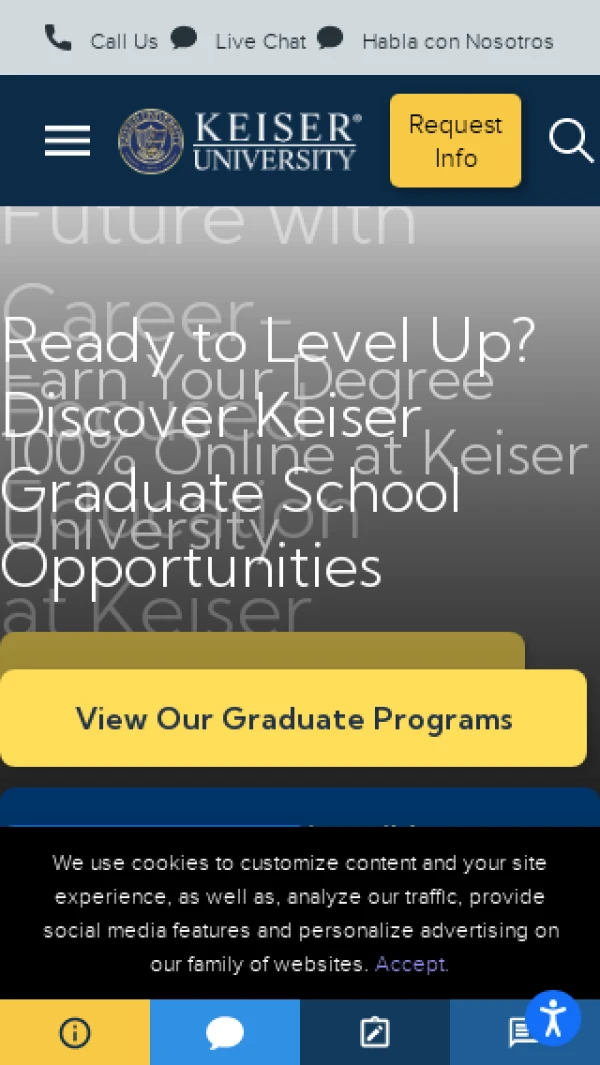This screenshot has height=1065, width=600.
Task: Tap the Call Us link
Action: pos(102,40)
